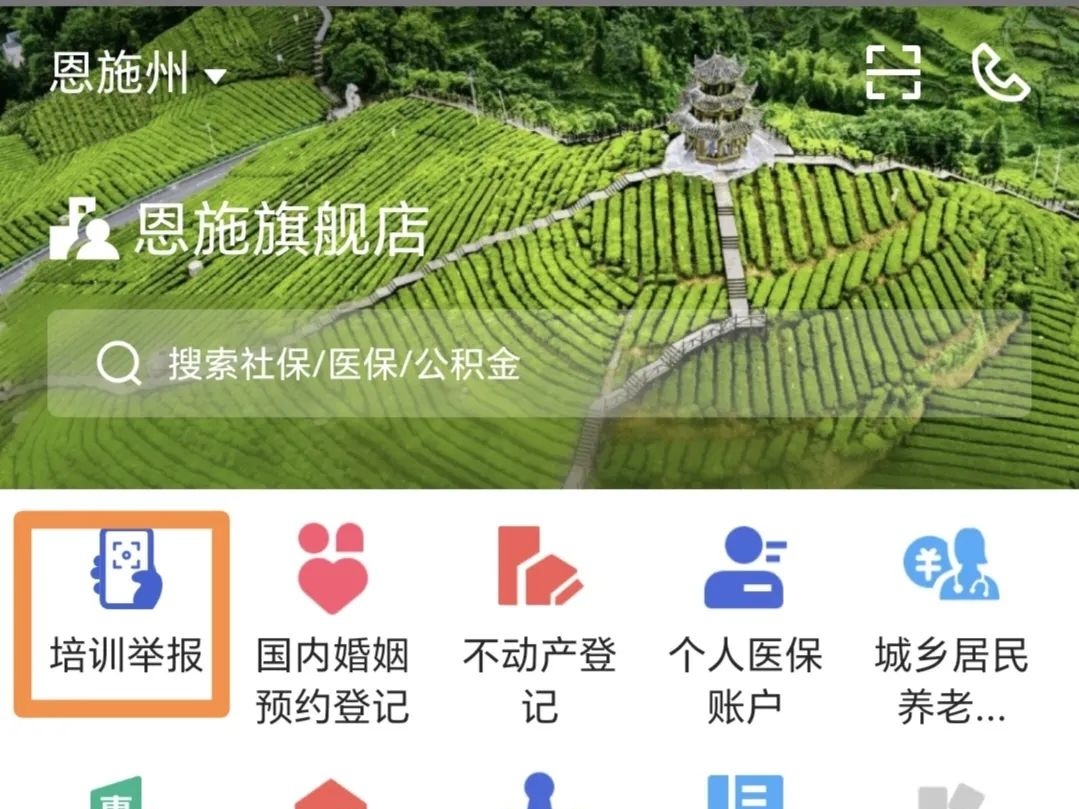Open the QR code scanner
Viewport: 1079px width, 809px height.
point(893,72)
